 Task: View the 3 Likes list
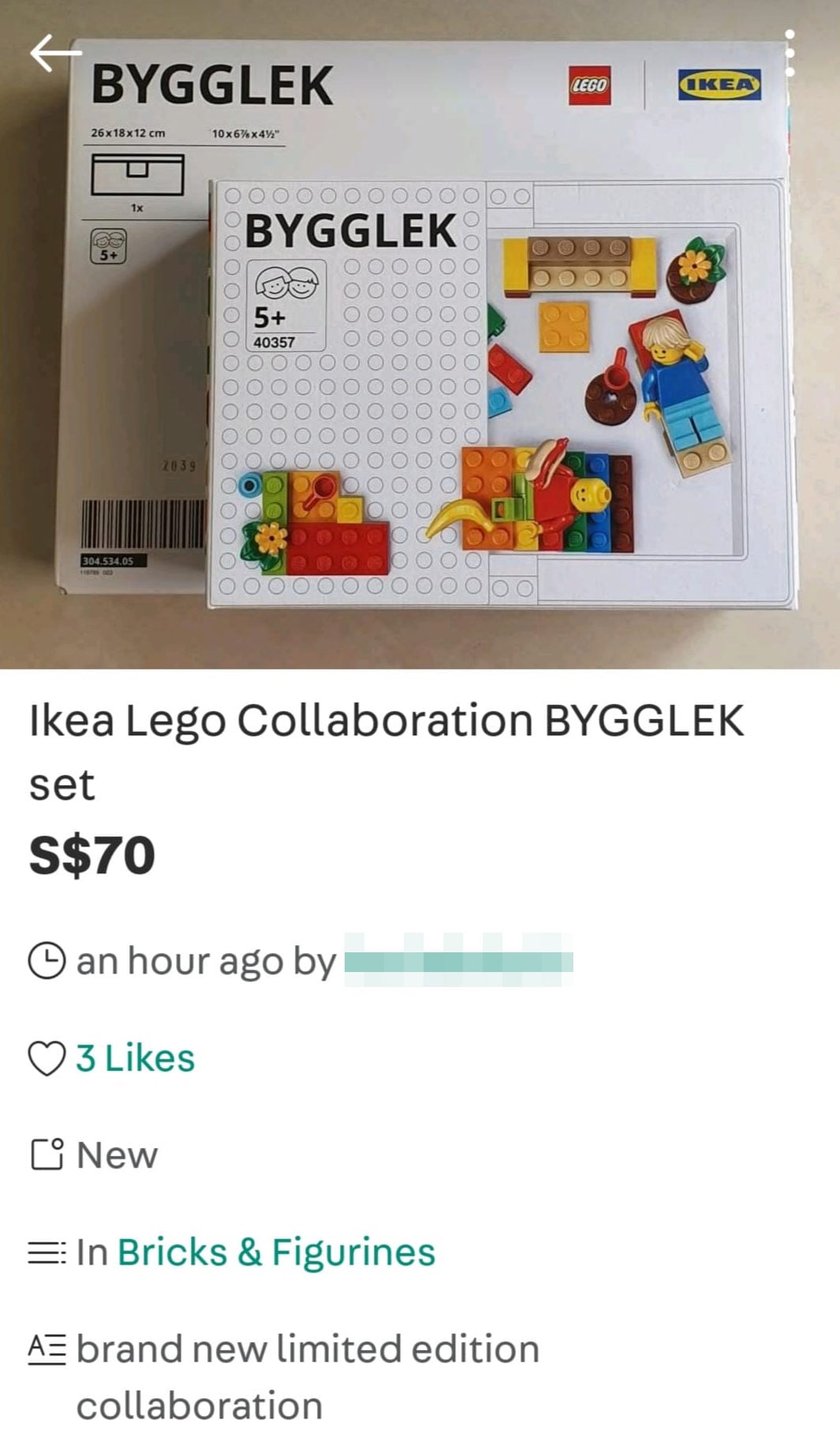pyautogui.click(x=135, y=1058)
